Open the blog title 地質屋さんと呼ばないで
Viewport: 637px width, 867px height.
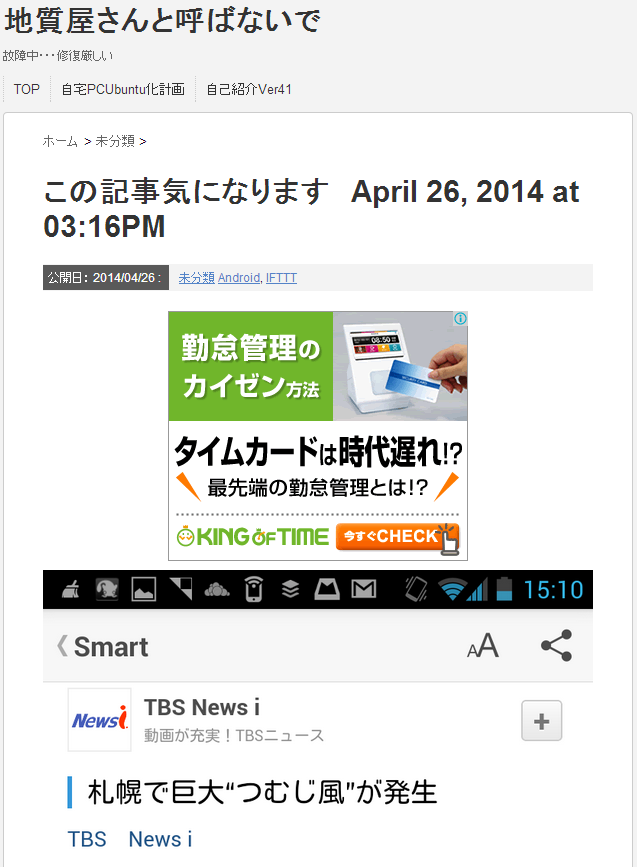(162, 21)
